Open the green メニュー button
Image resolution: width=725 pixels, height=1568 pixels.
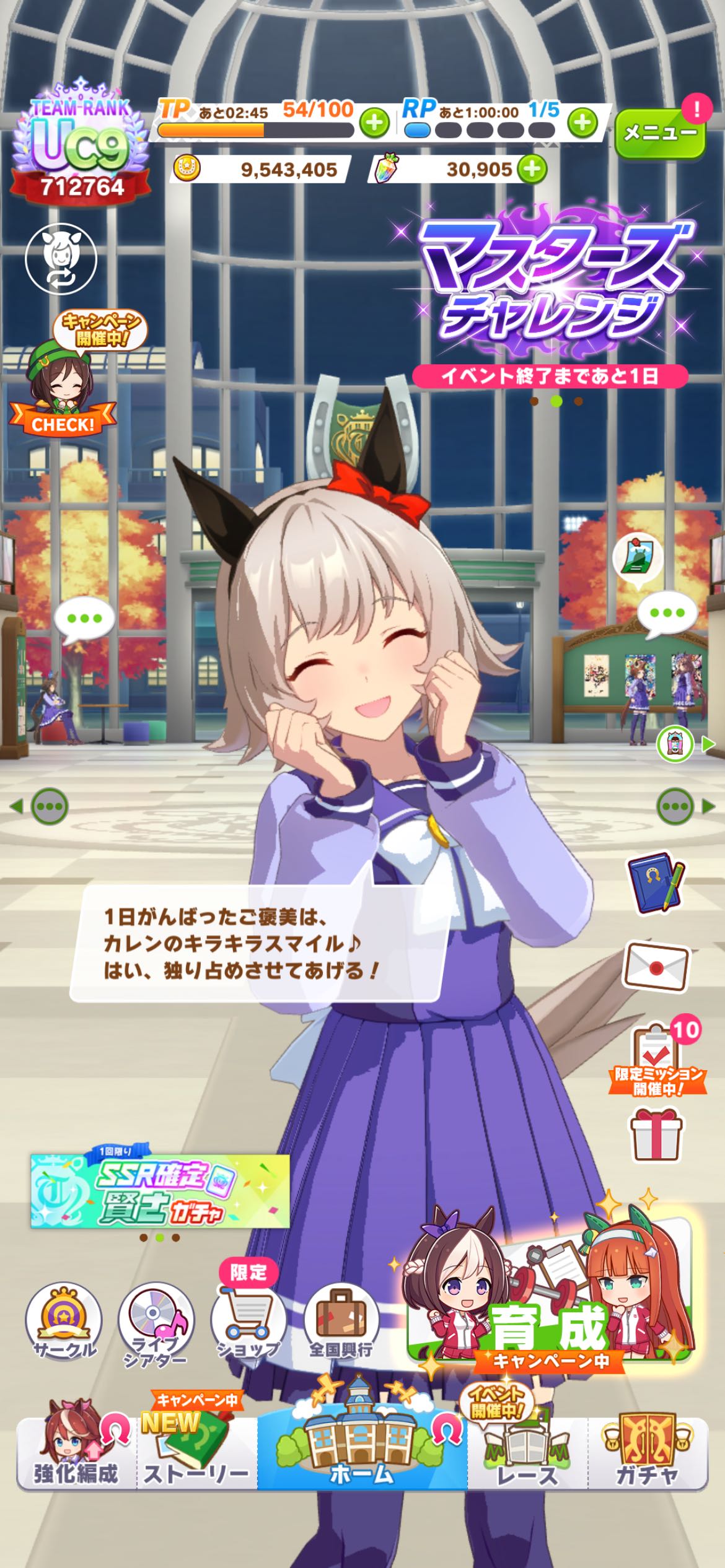pos(660,132)
